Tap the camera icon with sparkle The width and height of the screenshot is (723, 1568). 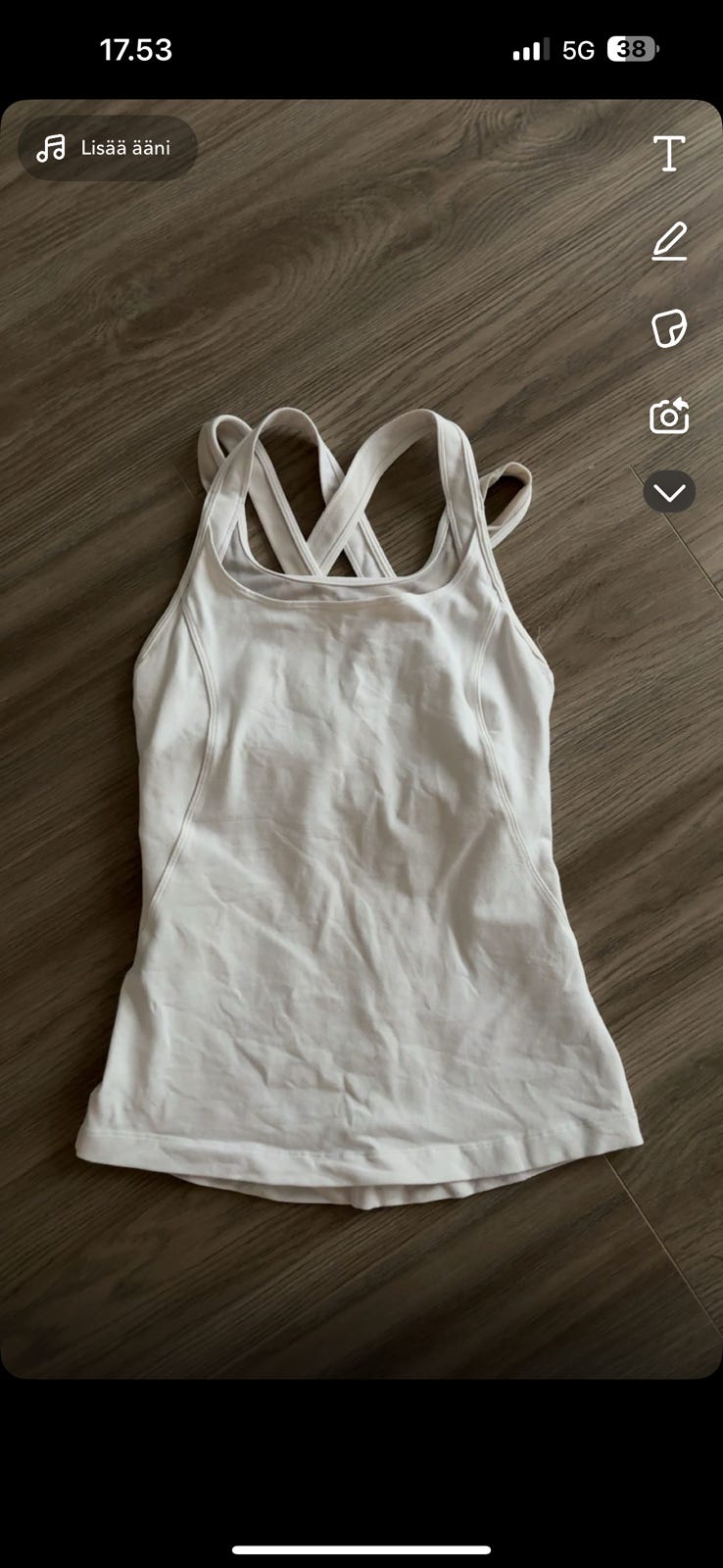pos(669,416)
